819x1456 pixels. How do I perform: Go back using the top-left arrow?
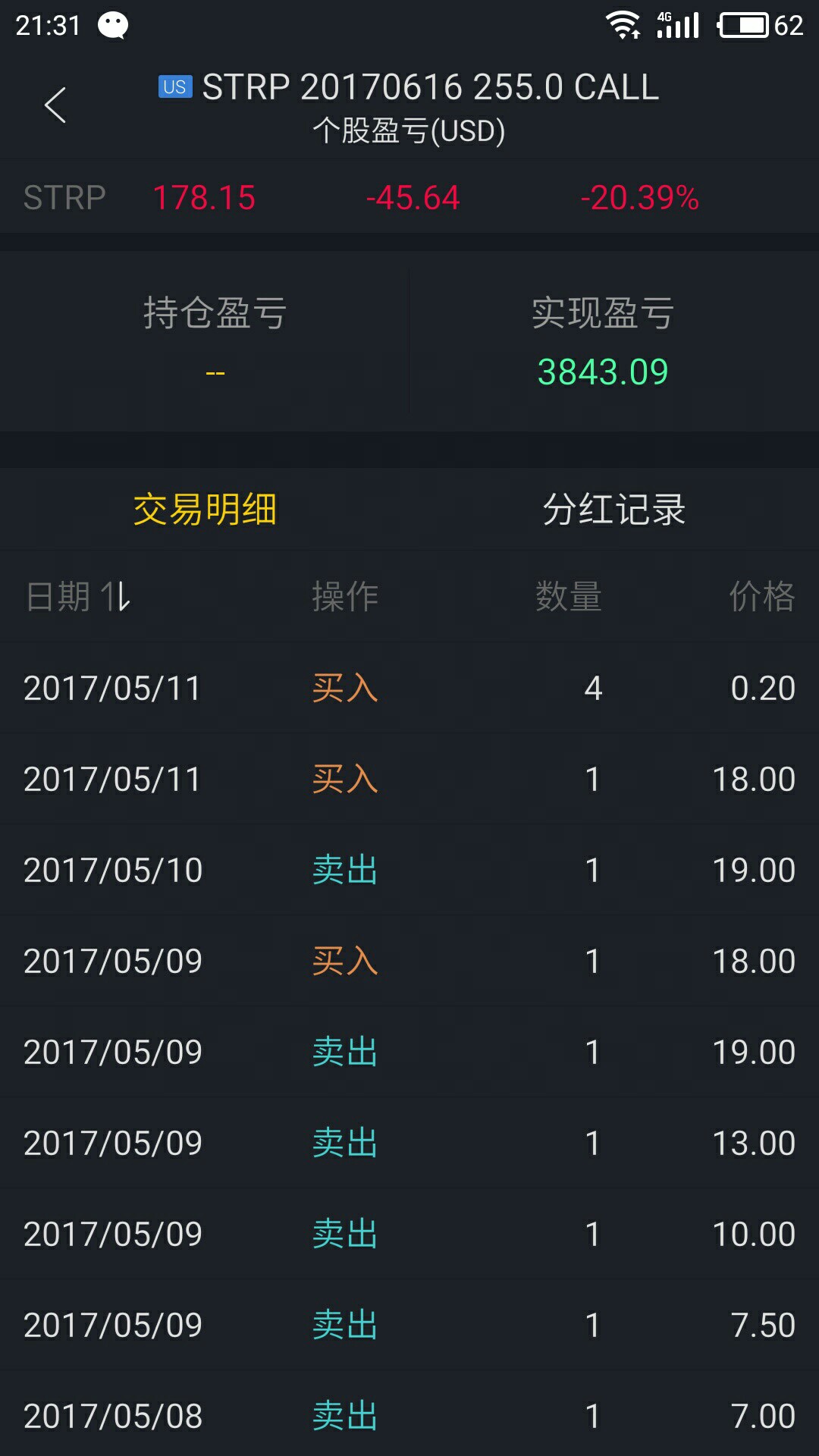coord(55,105)
